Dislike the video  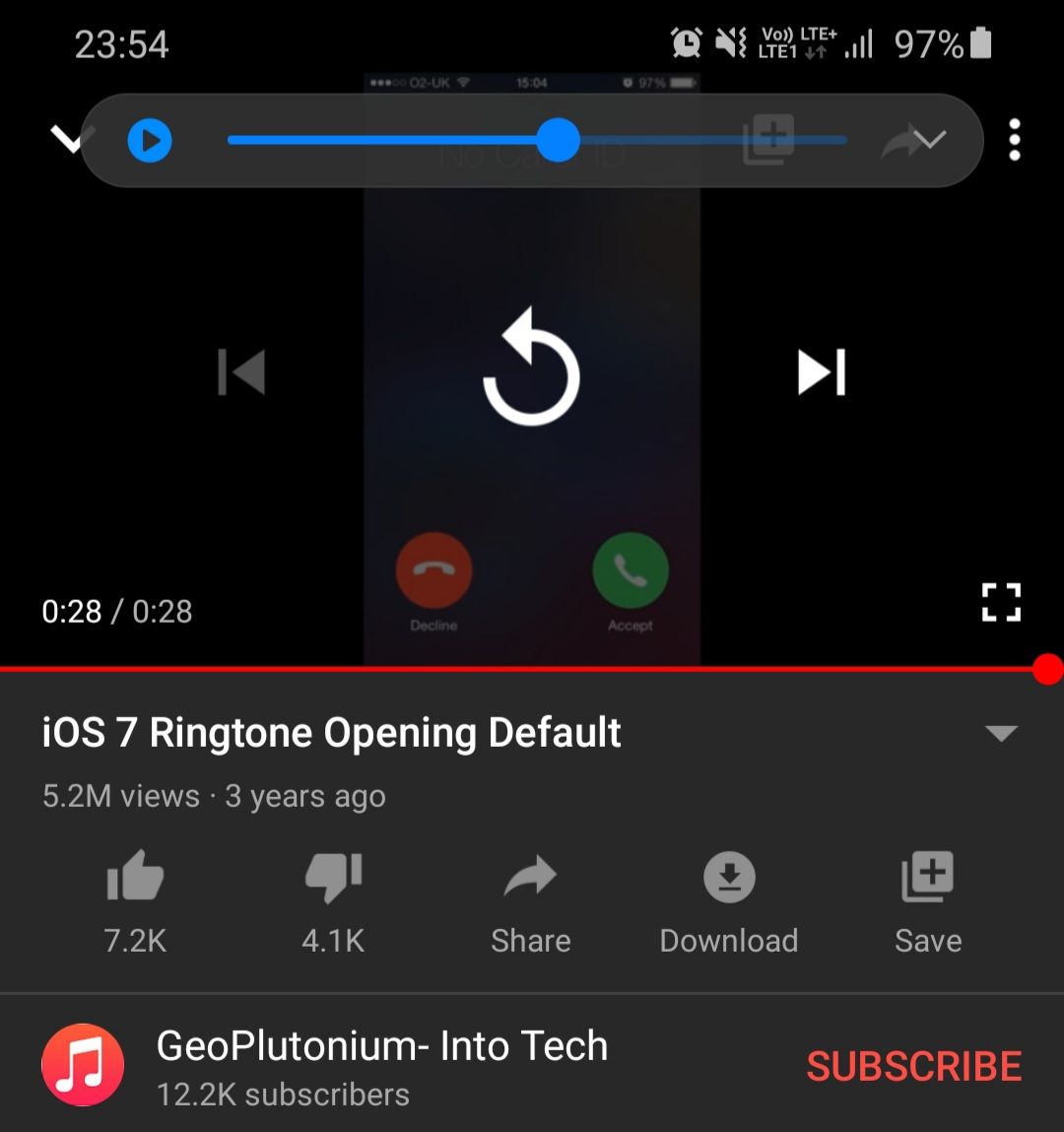click(x=333, y=877)
